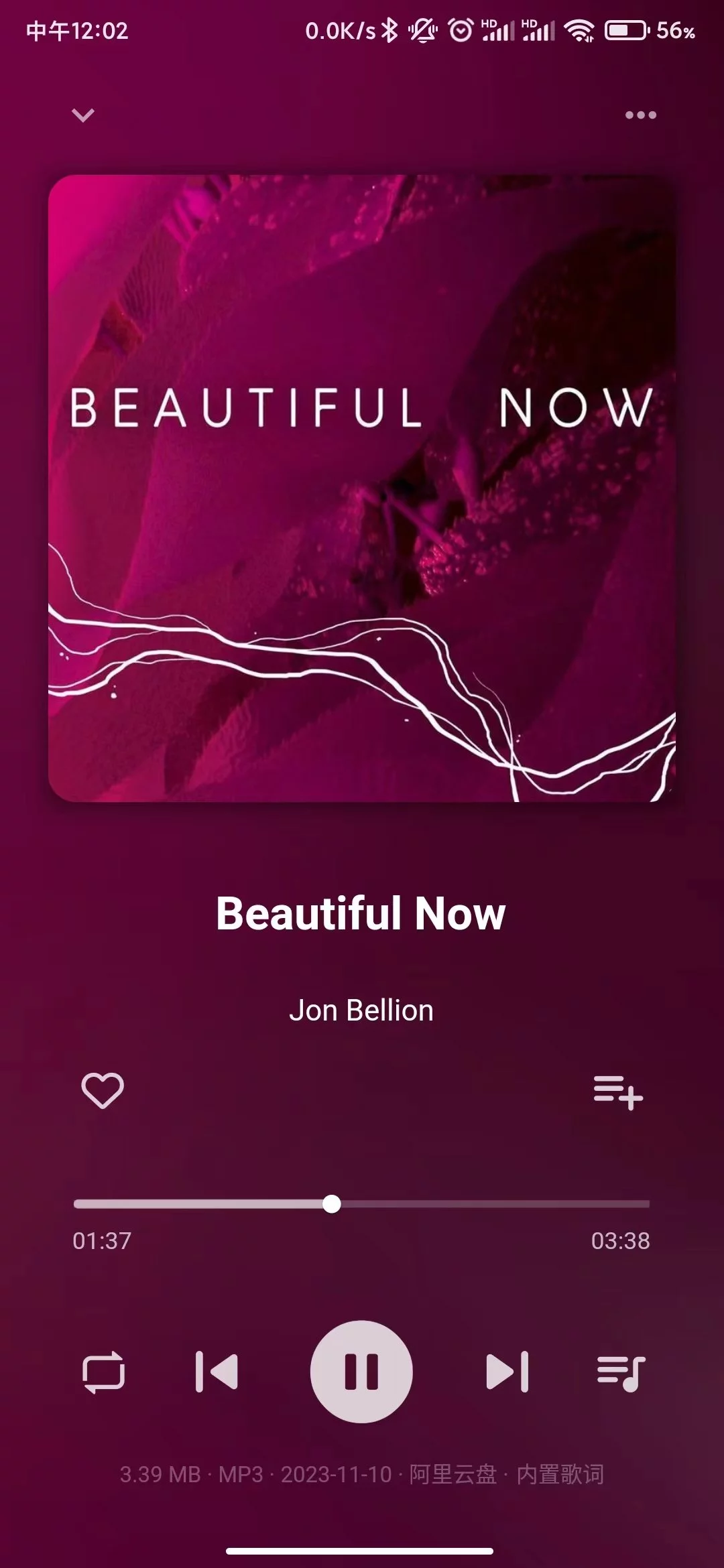Like Beautiful Now with the heart icon
Image resolution: width=724 pixels, height=1568 pixels.
[x=103, y=1090]
